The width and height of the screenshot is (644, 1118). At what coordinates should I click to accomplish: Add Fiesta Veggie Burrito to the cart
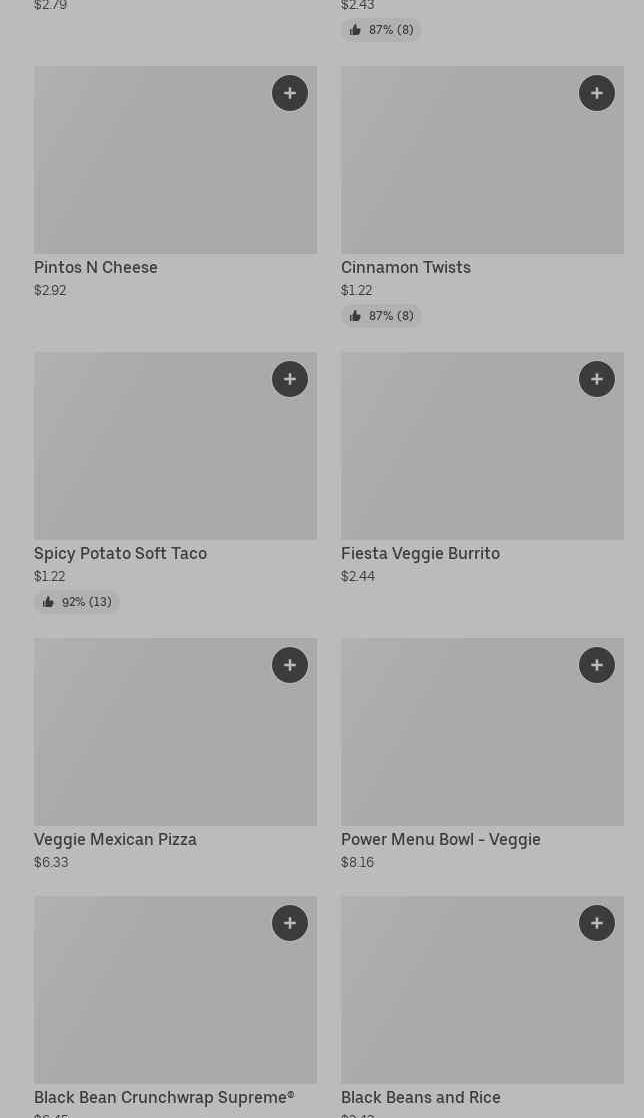597,379
